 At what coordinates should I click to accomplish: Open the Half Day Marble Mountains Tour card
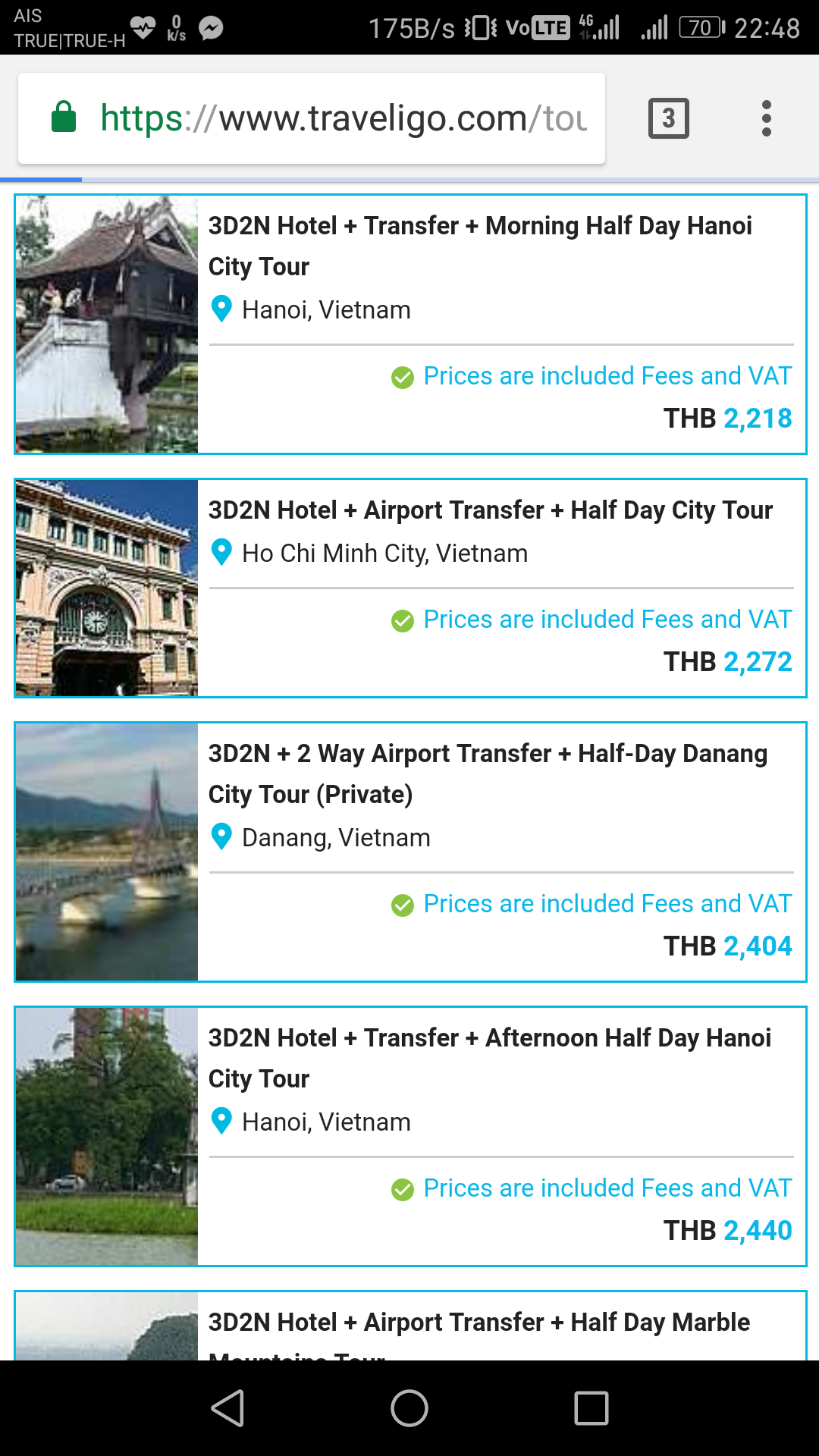pos(410,1325)
